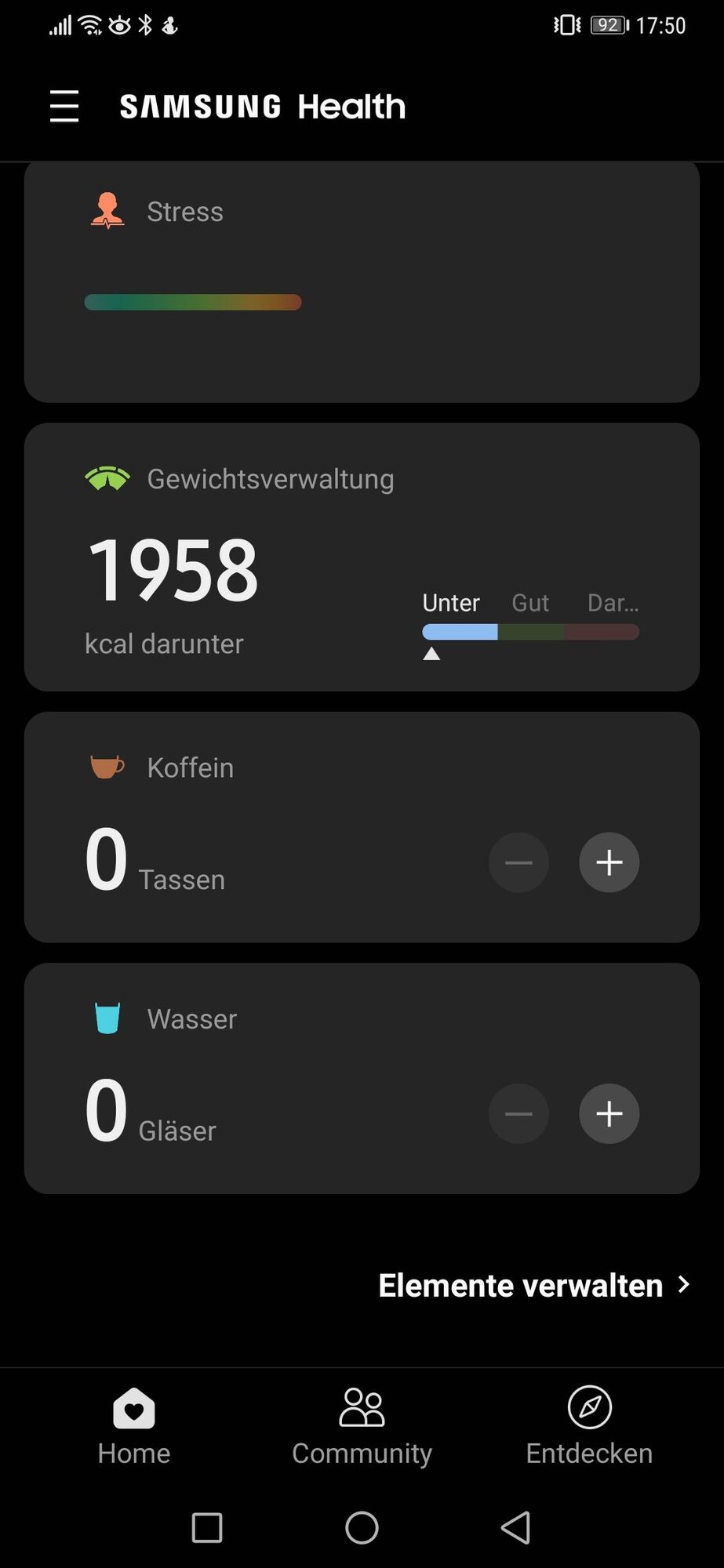The image size is (724, 1568).
Task: Switch to the Home tab
Action: 134,1427
